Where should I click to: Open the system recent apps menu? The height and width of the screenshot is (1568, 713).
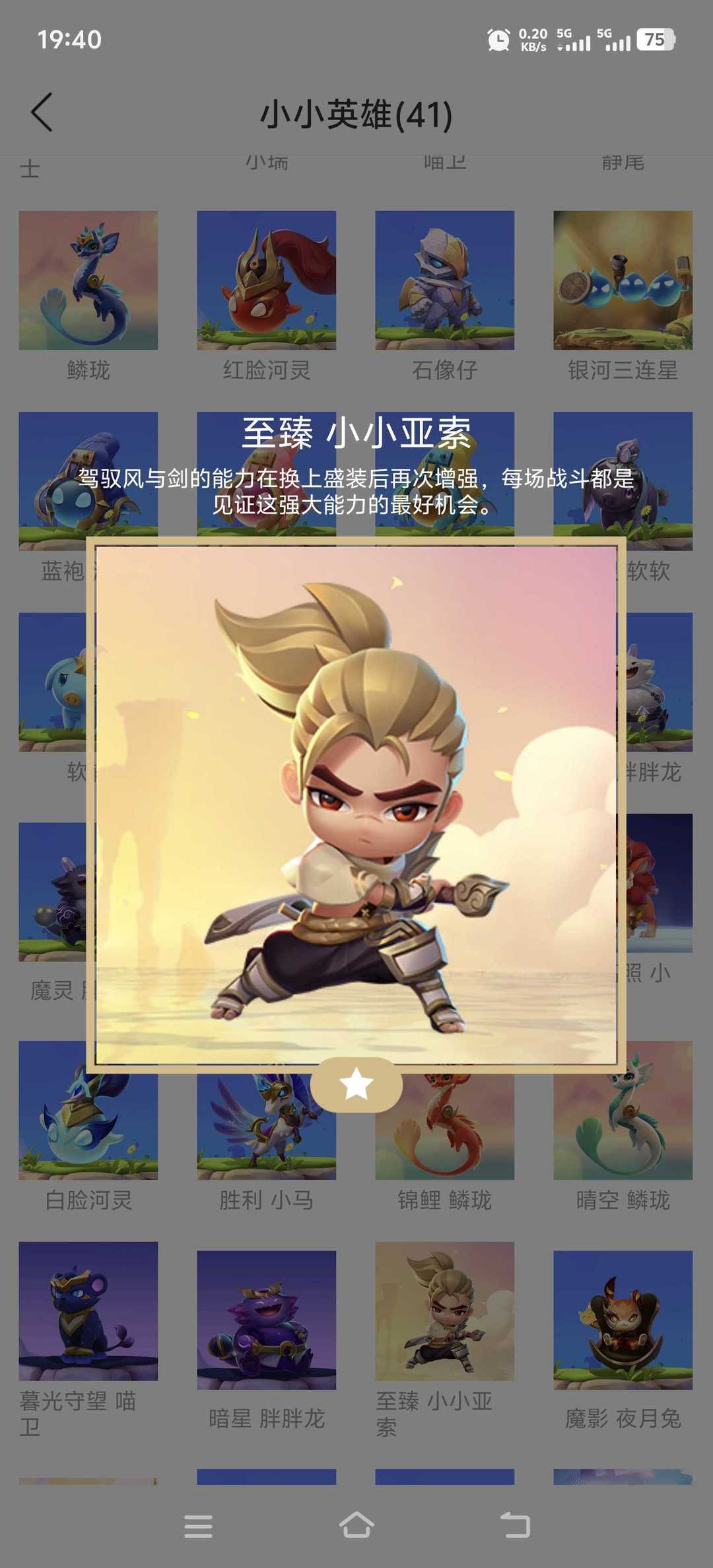198,1526
